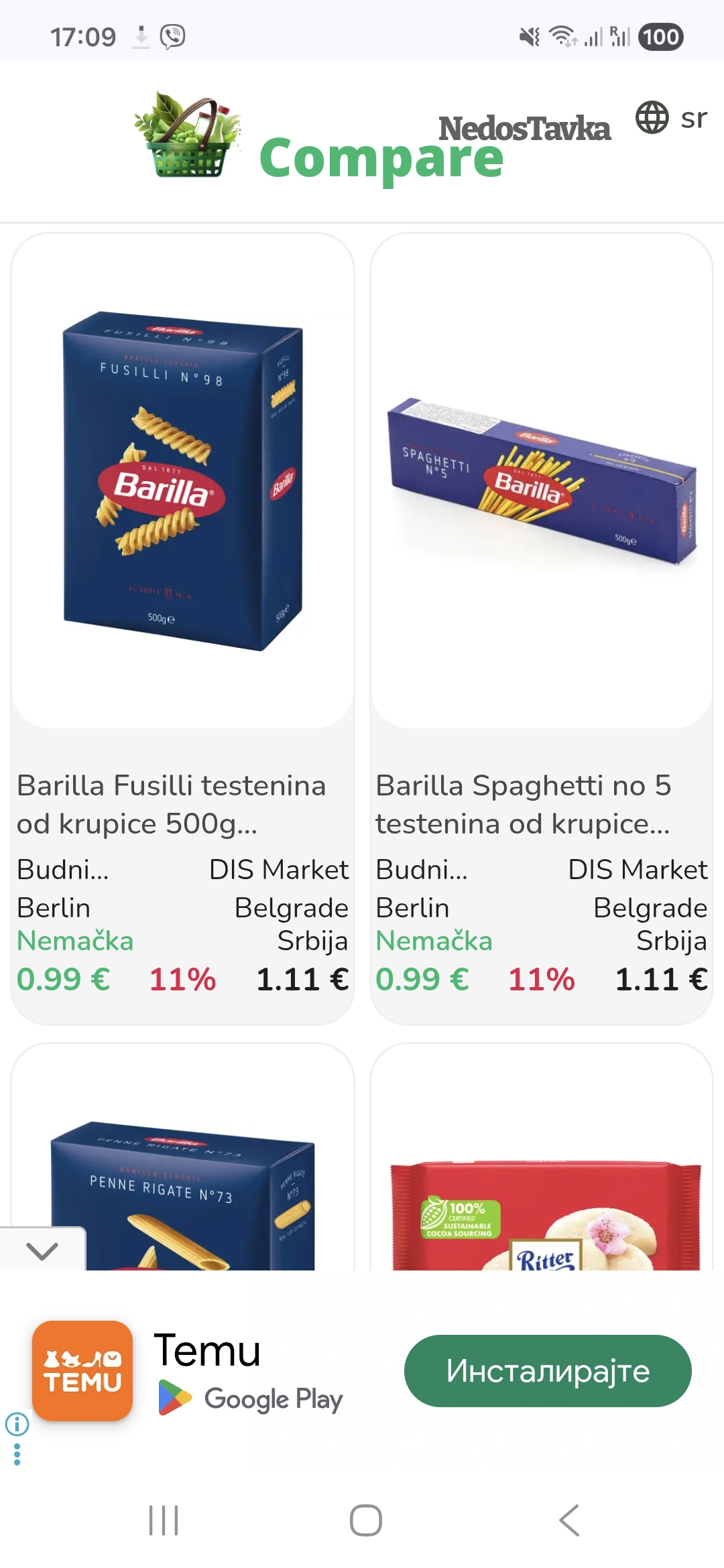The image size is (724, 1568).
Task: Open the ad info icon
Action: click(x=17, y=1423)
